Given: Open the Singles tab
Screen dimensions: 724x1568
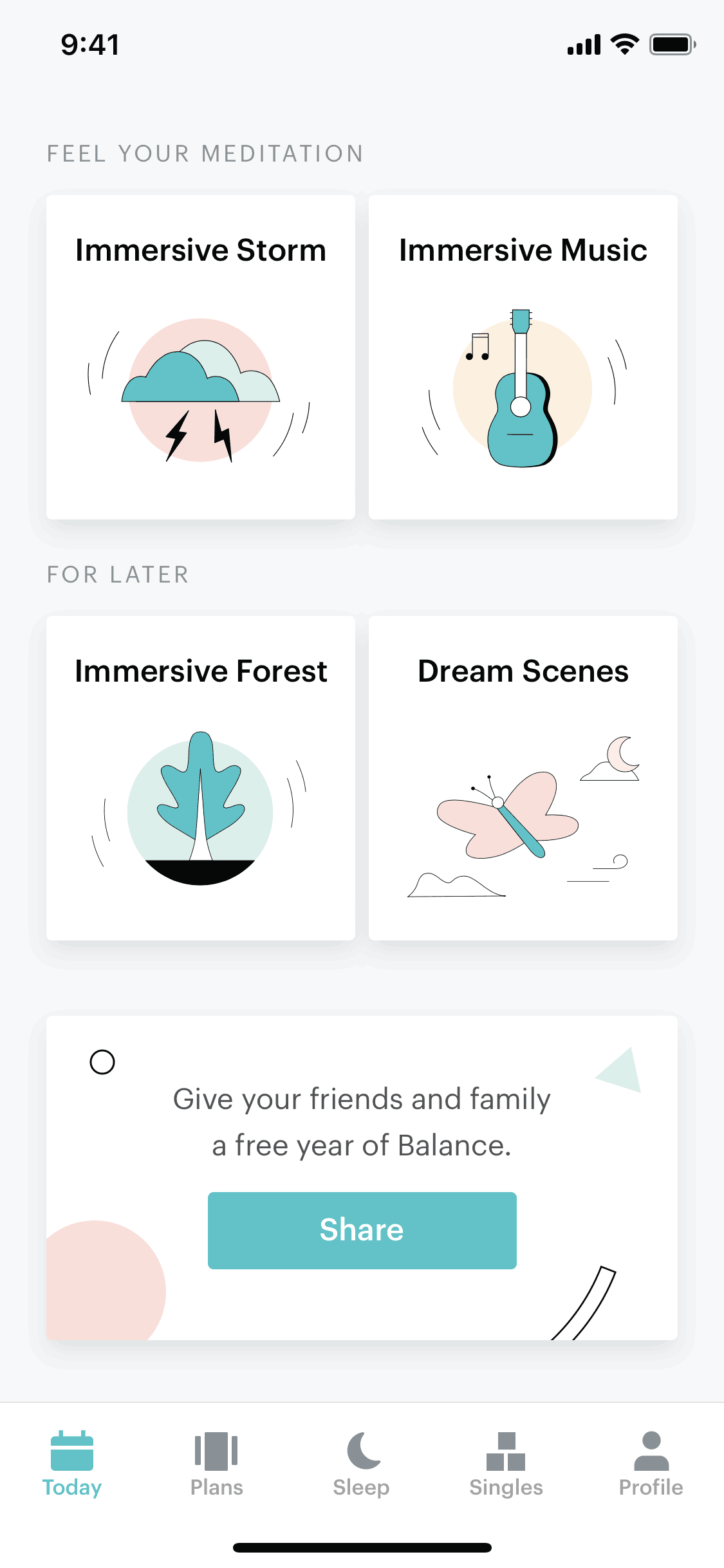Looking at the screenshot, I should pyautogui.click(x=506, y=1464).
